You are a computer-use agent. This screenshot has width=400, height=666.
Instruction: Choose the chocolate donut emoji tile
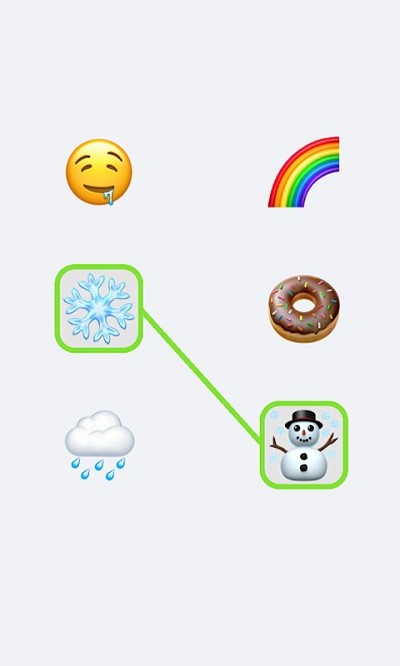(304, 308)
